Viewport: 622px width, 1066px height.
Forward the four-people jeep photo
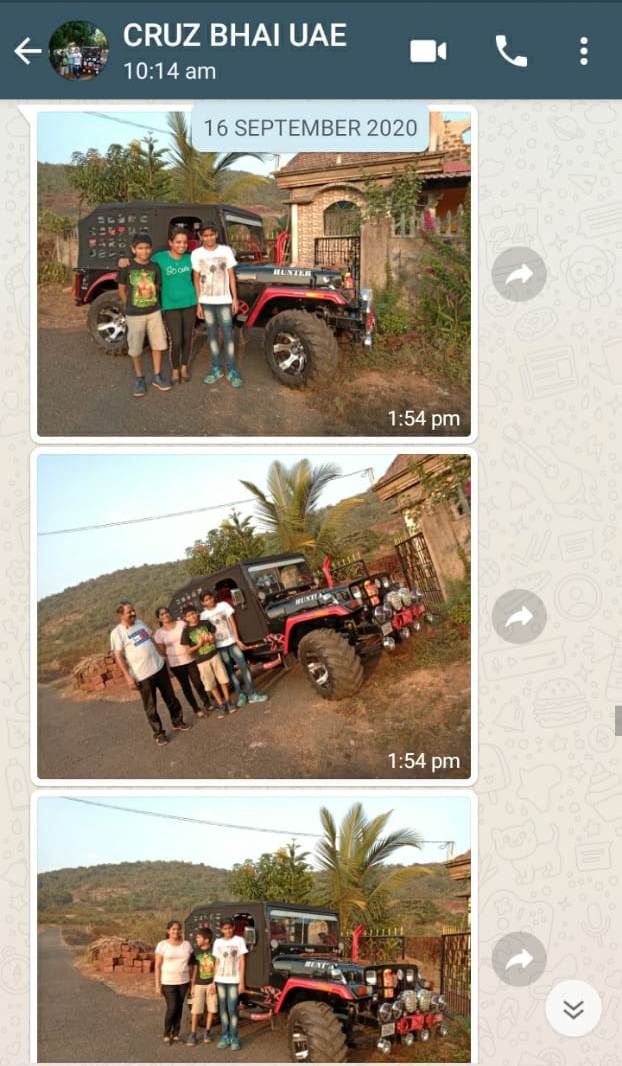click(x=519, y=616)
